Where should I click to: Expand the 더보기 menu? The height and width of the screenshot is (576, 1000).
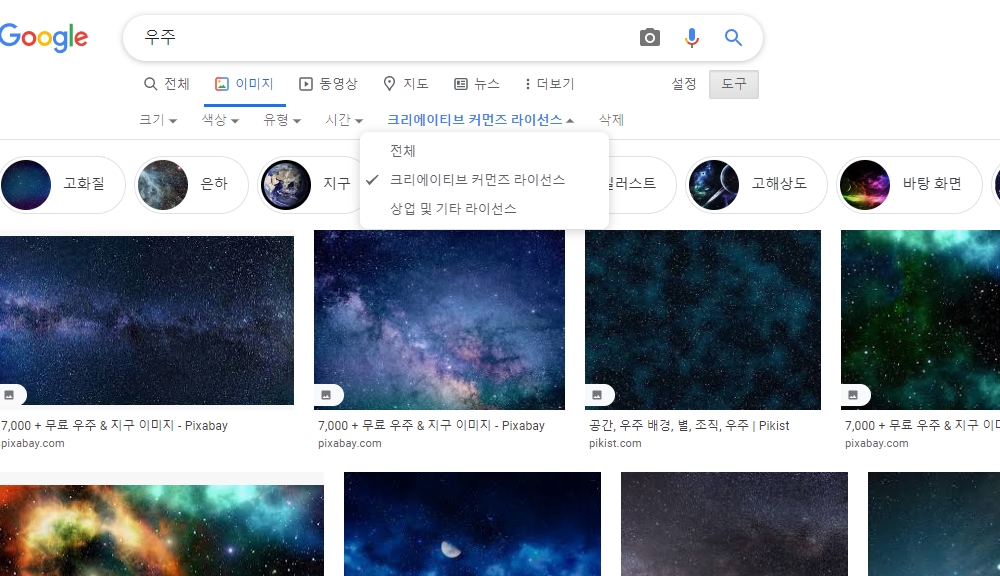[x=549, y=84]
